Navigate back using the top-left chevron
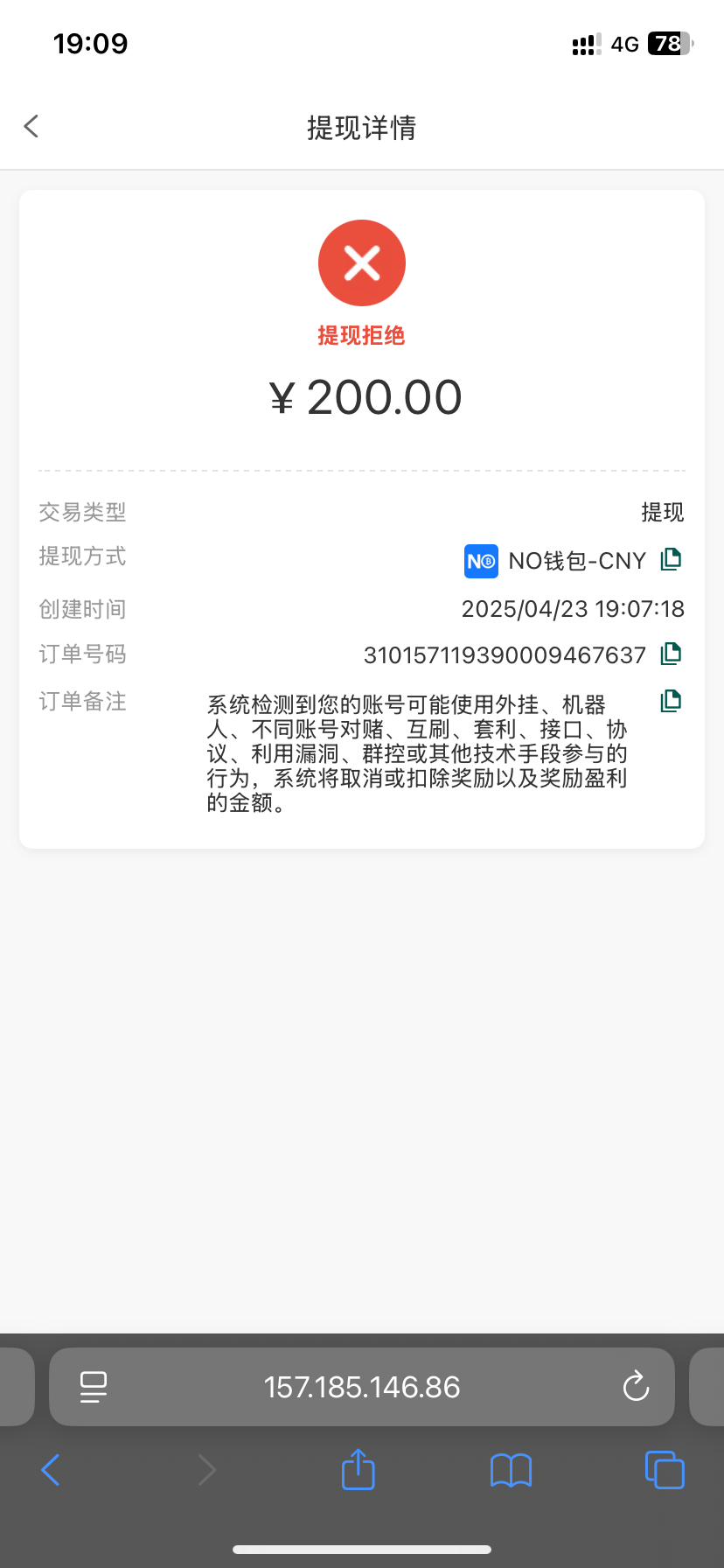Screen dimensions: 724x1568 click(x=31, y=126)
